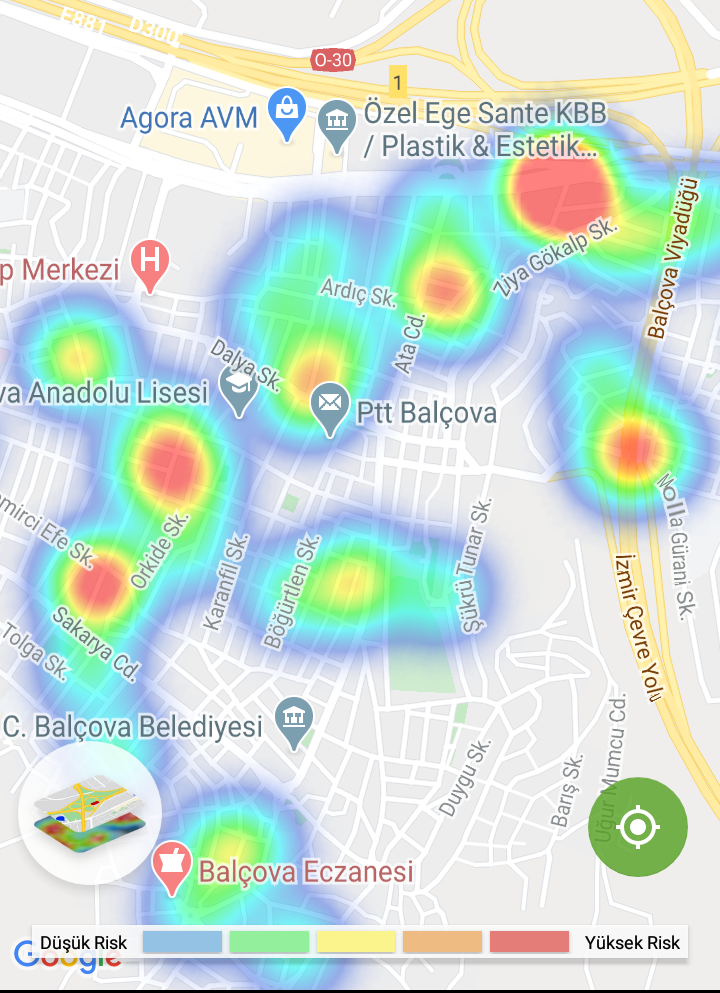Center map on my location
The height and width of the screenshot is (993, 720).
tap(638, 827)
